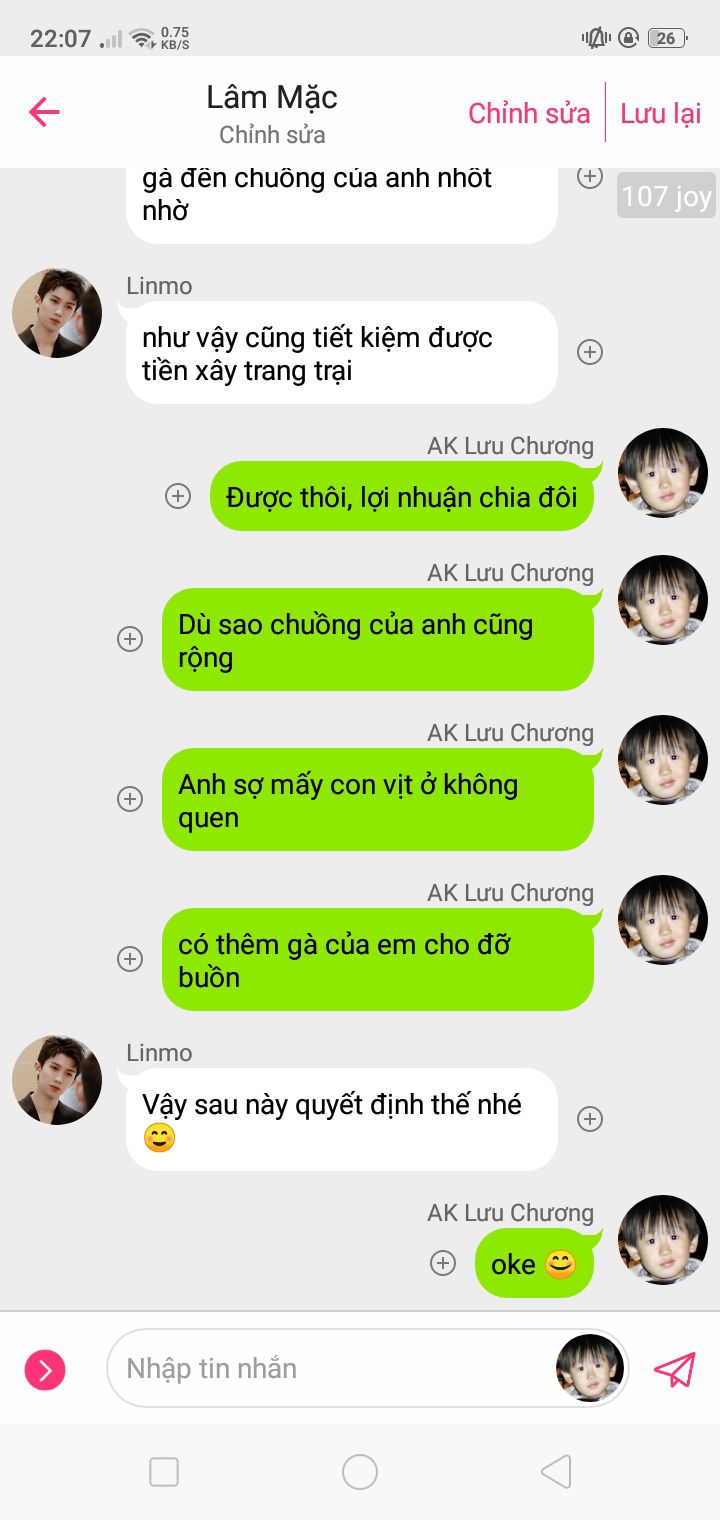Save the chat with Lưu lại
This screenshot has height=1520, width=720.
(x=660, y=113)
